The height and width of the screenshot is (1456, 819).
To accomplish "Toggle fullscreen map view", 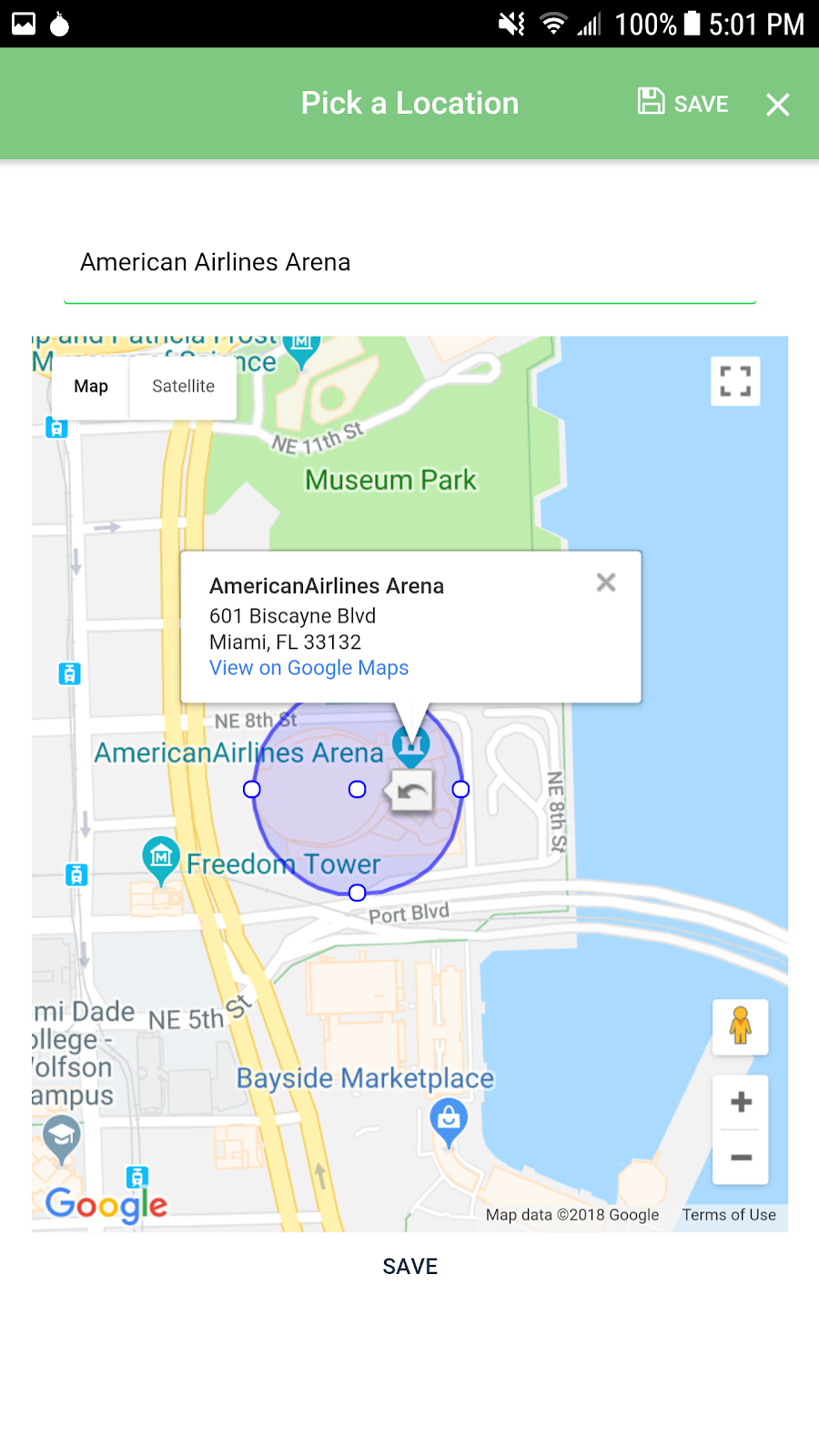I will (x=734, y=381).
